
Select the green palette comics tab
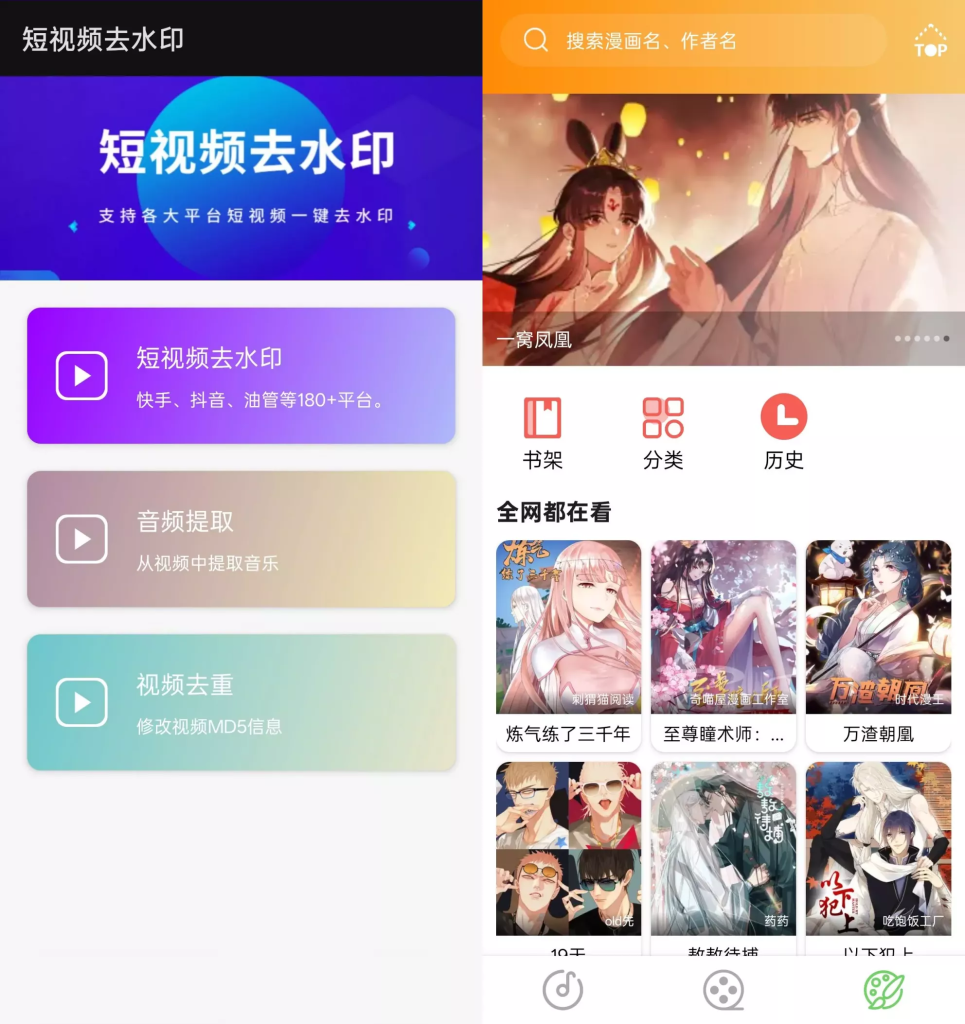coord(884,990)
